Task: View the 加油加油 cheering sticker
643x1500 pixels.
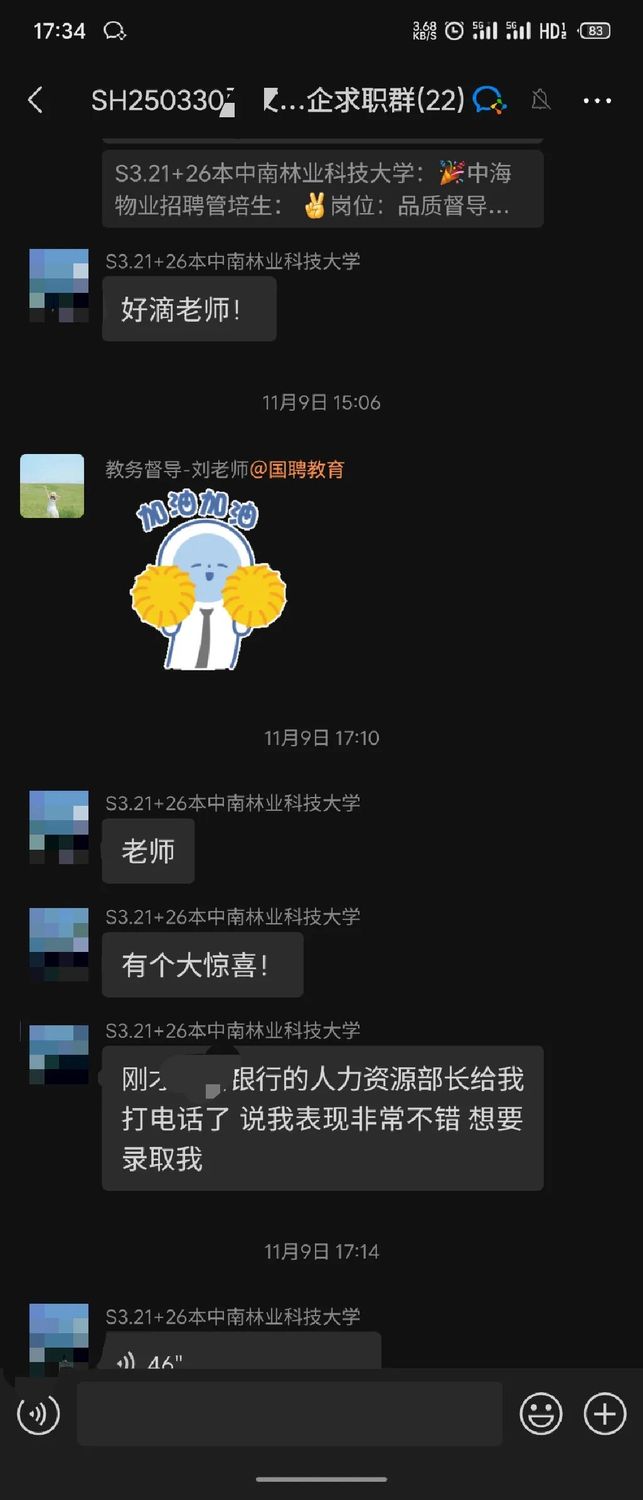Action: click(208, 585)
